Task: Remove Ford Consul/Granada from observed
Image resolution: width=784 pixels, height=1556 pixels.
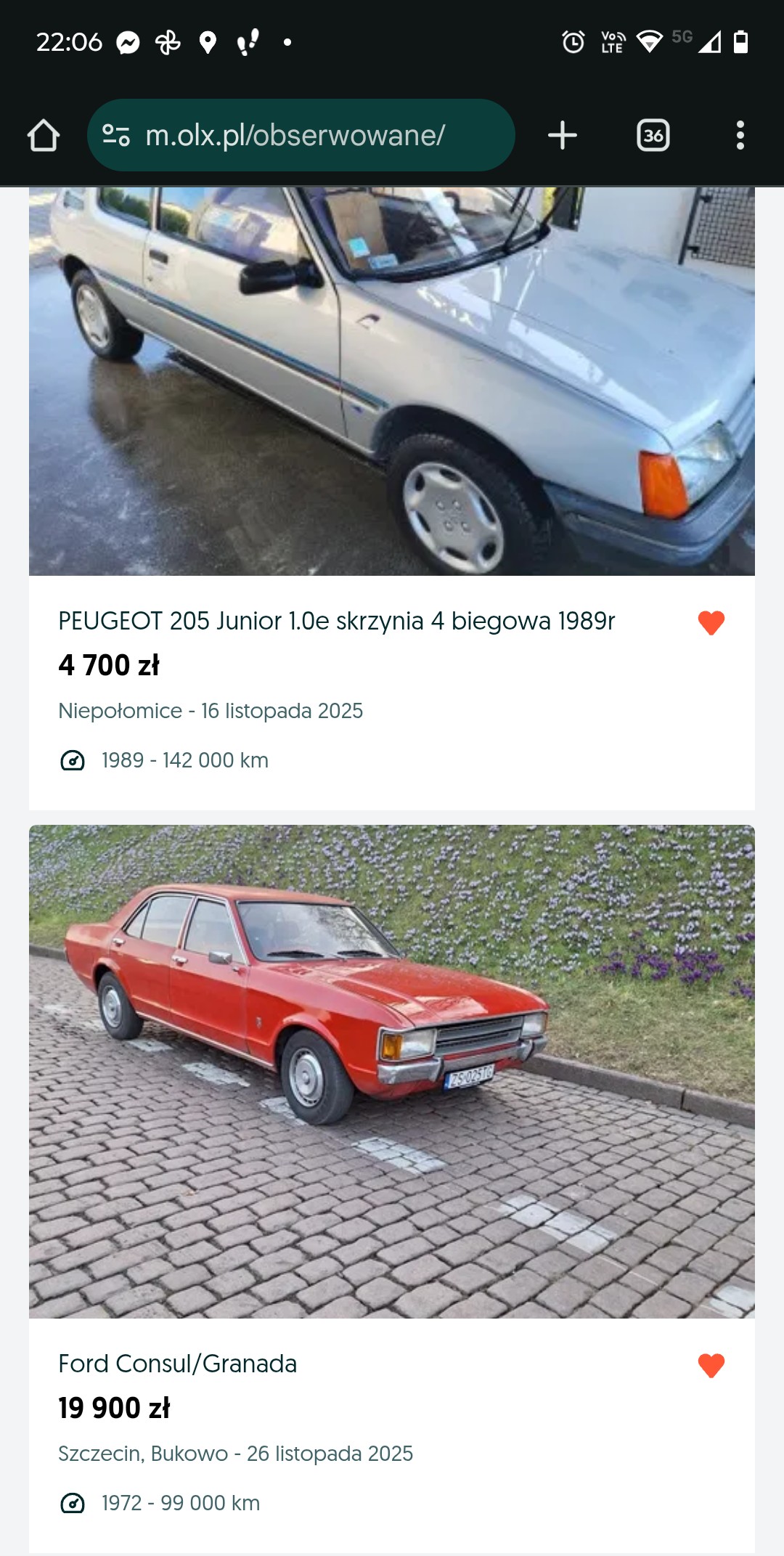Action: point(711,1366)
